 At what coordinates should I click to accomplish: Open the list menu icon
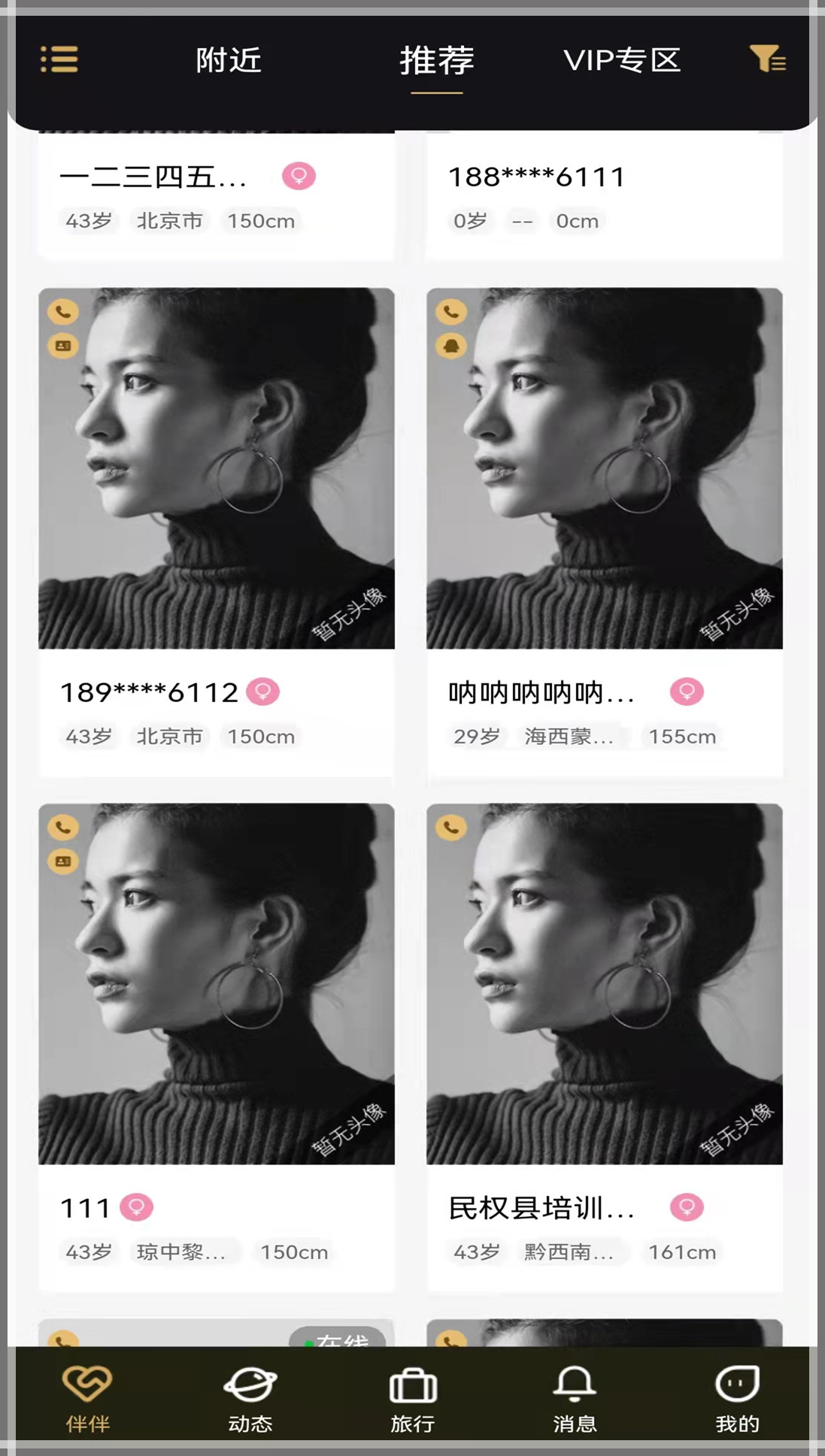click(59, 59)
